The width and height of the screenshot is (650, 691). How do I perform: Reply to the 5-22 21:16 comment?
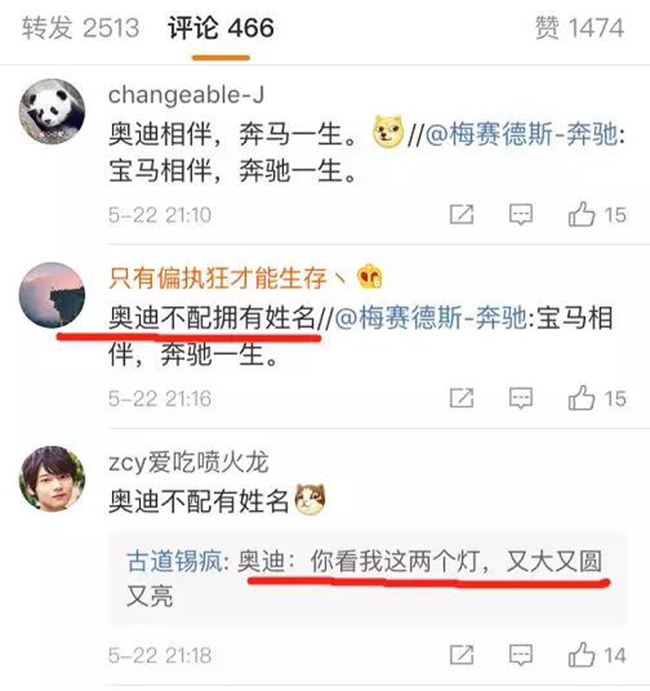pos(520,398)
